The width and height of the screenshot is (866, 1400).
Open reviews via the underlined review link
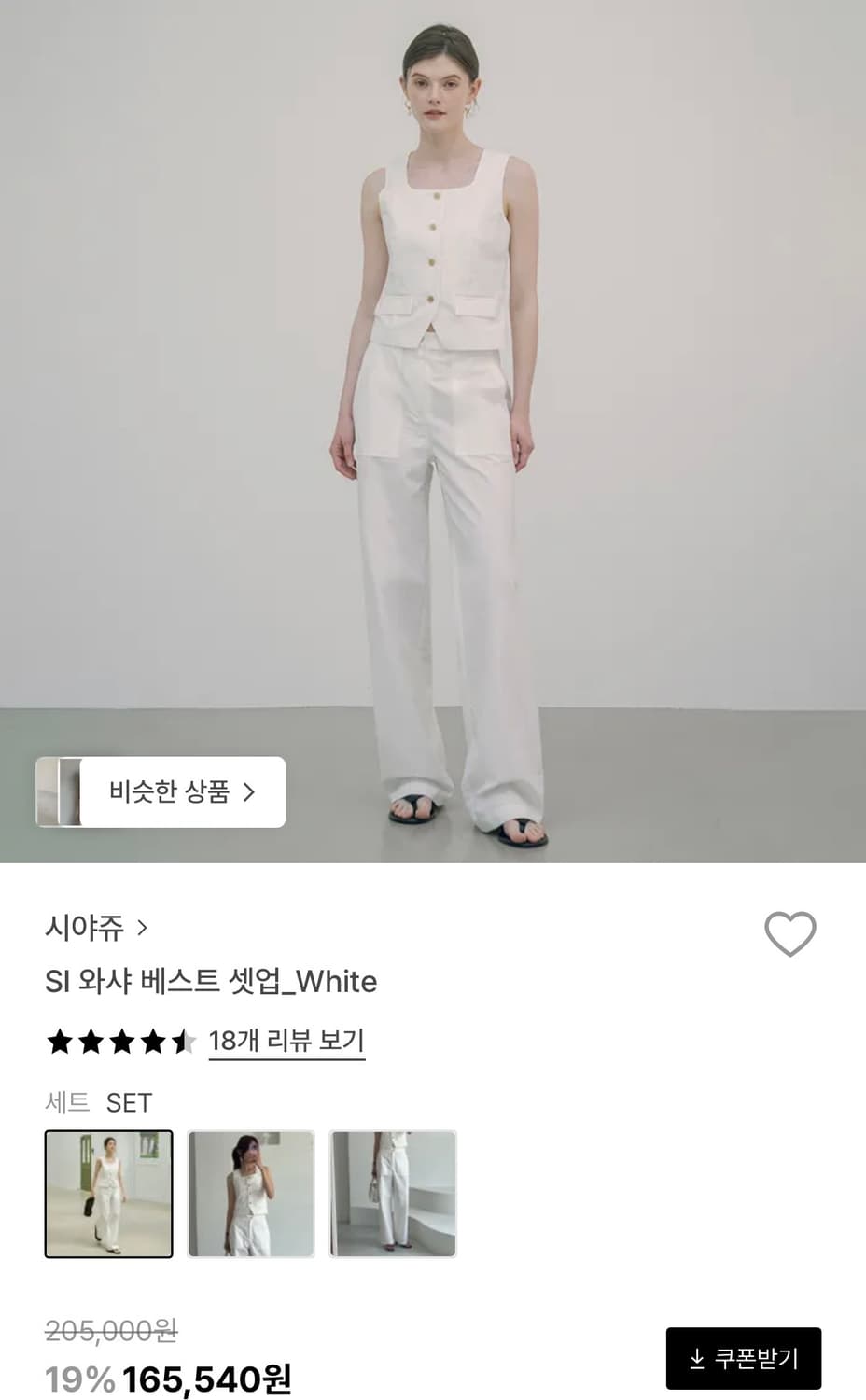pyautogui.click(x=286, y=1041)
